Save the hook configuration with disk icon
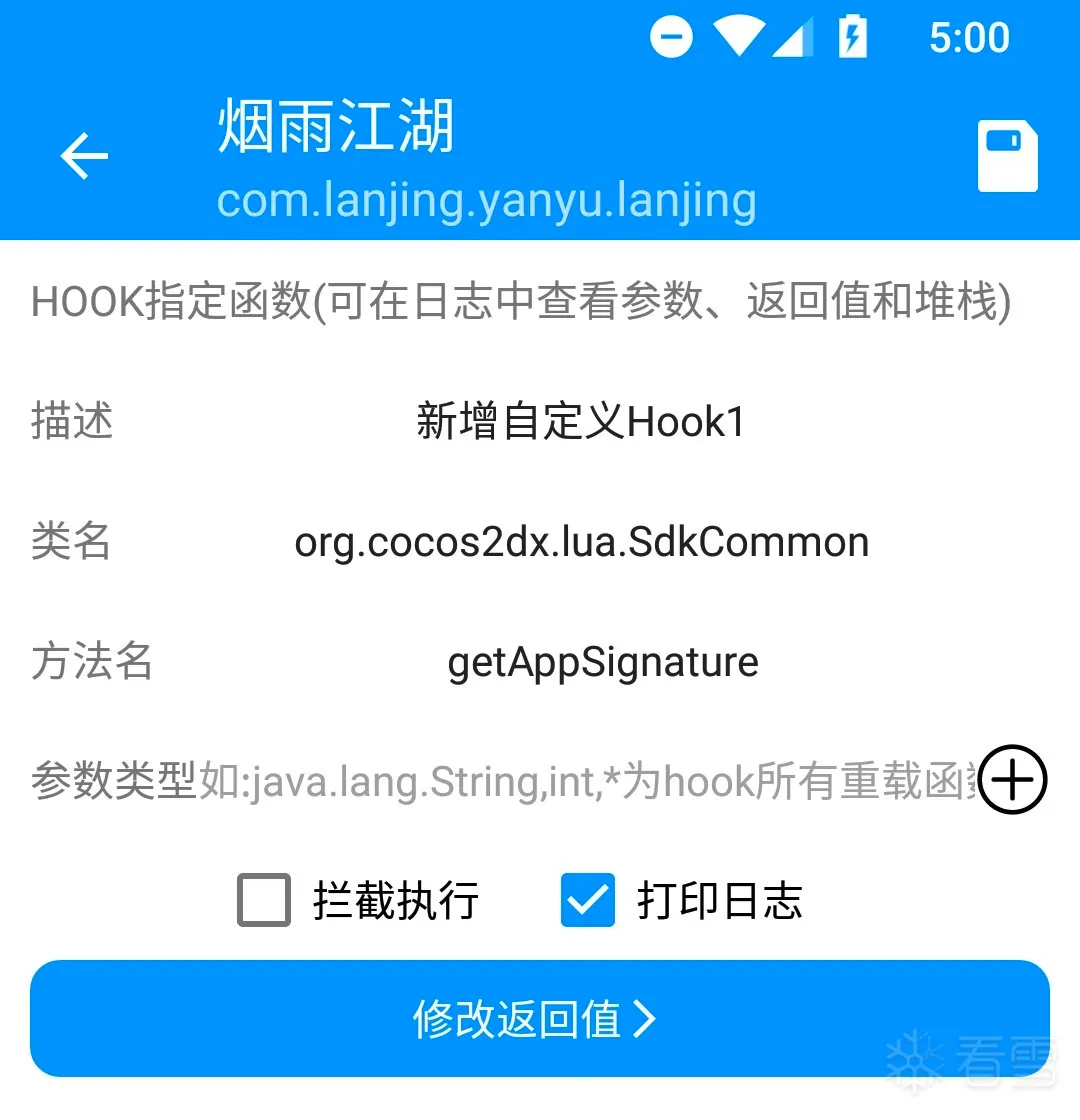The image size is (1080, 1120). coord(1007,156)
